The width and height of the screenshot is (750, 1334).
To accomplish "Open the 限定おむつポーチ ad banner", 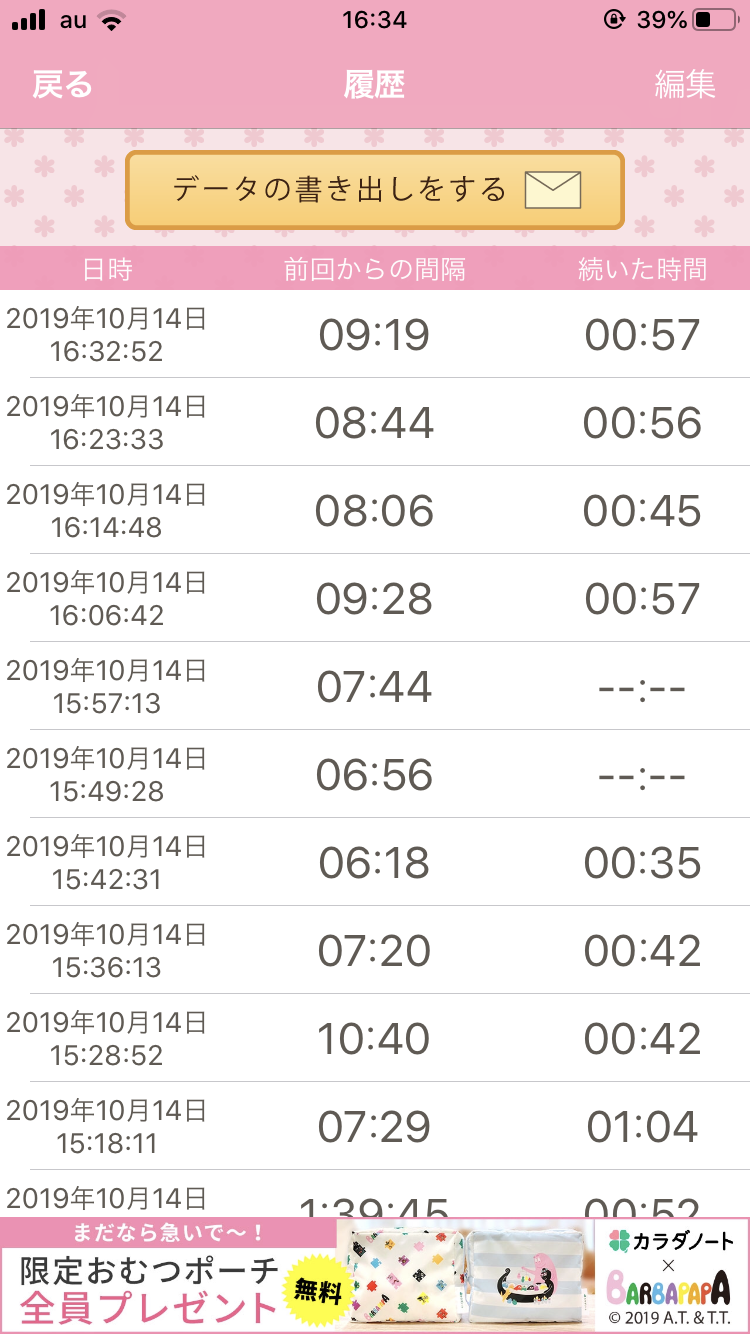I will click(x=375, y=1275).
